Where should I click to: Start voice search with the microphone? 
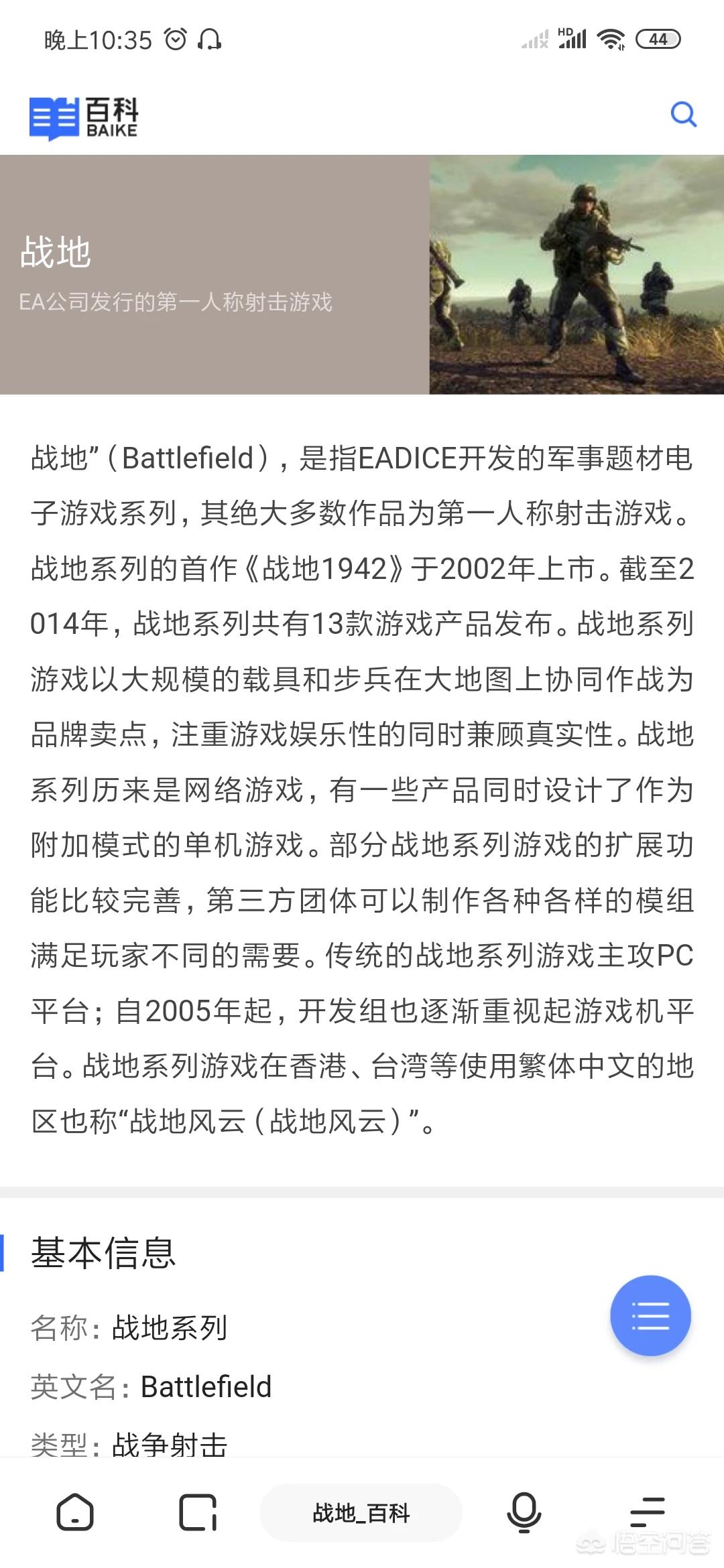[x=524, y=1512]
